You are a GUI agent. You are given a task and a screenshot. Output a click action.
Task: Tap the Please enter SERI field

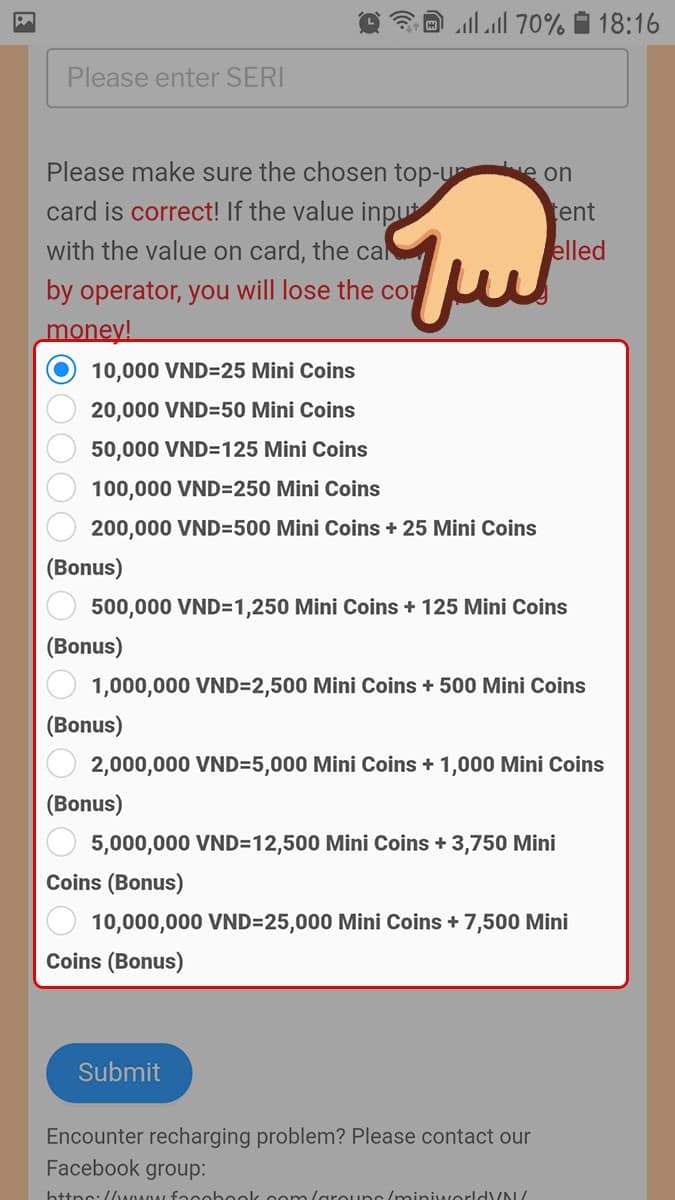pos(337,78)
